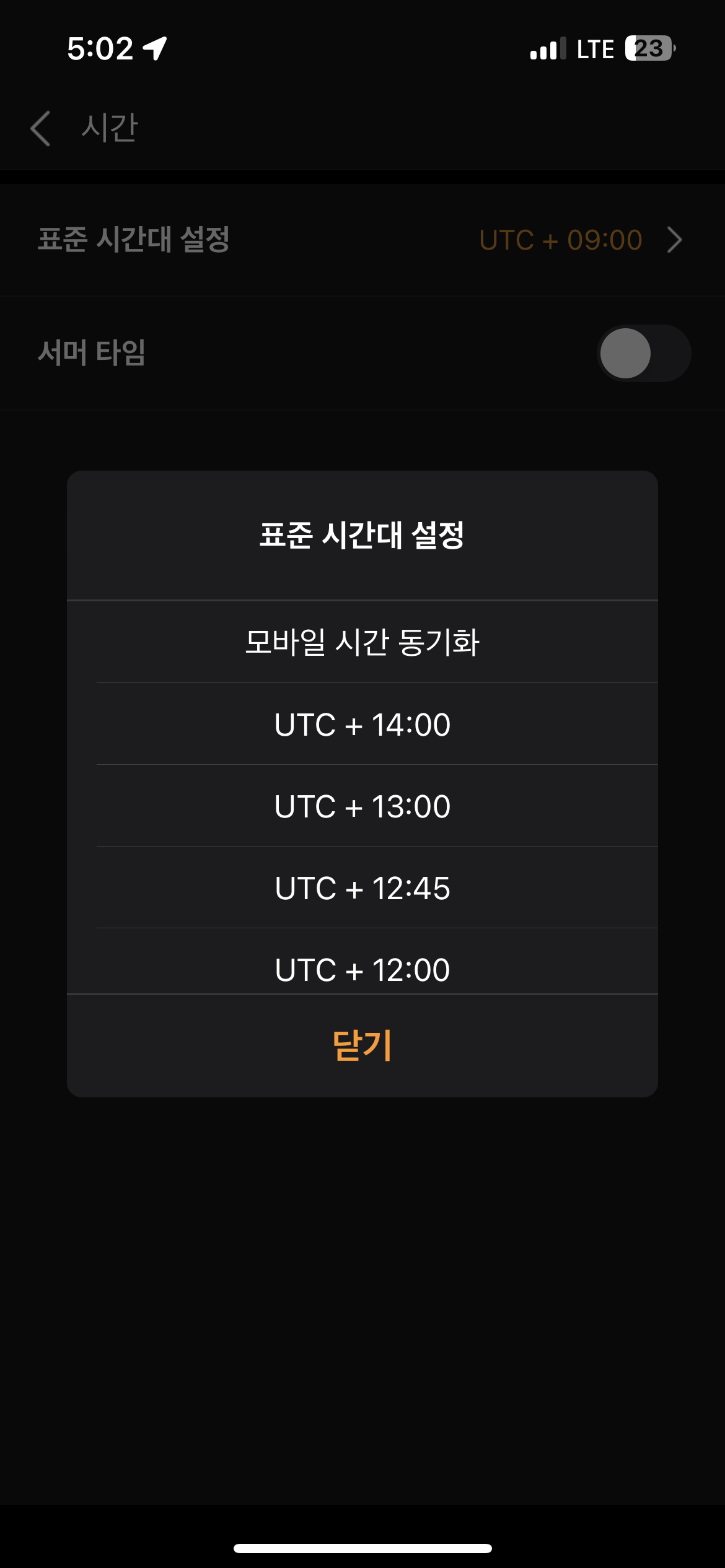Select the UTC + 12:00 timezone

point(362,969)
